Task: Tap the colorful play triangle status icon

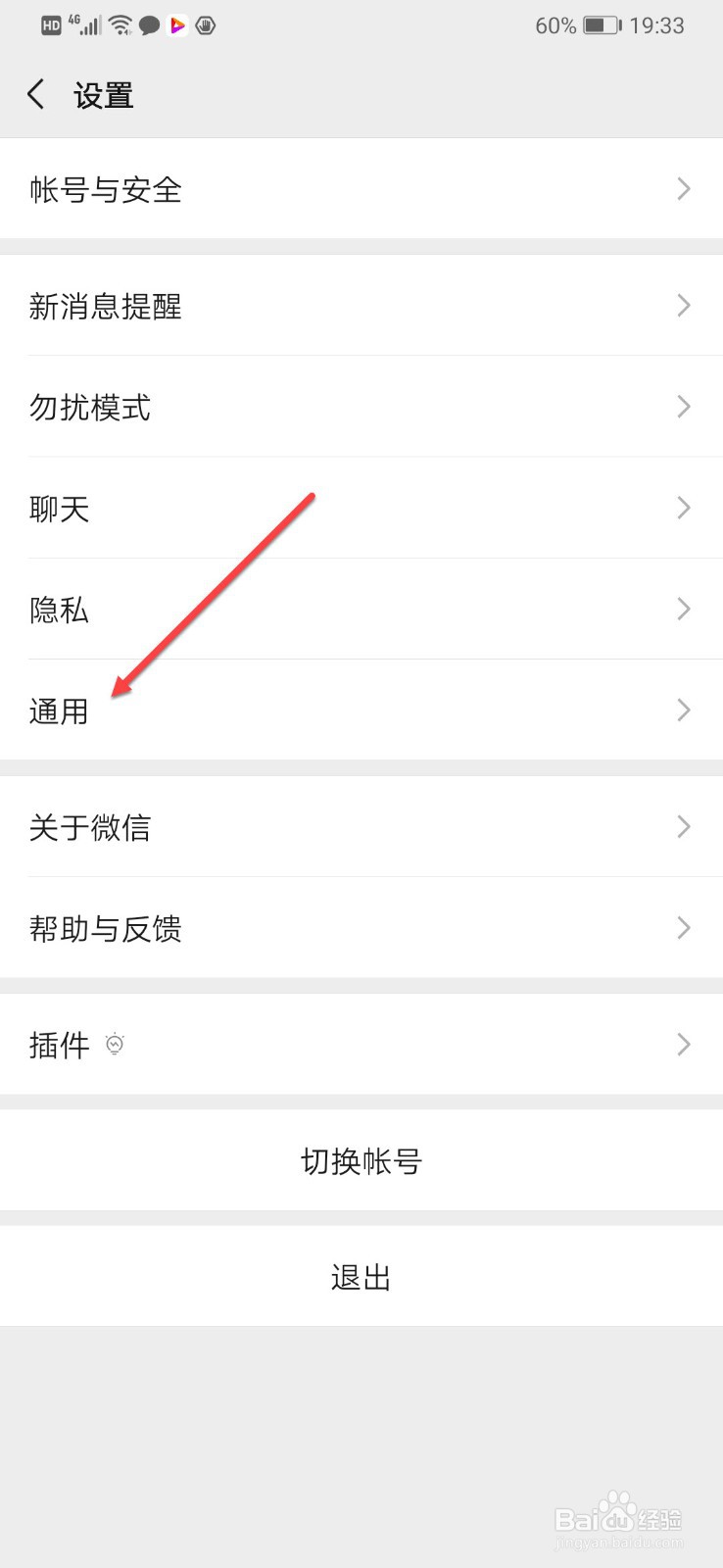Action: click(178, 24)
